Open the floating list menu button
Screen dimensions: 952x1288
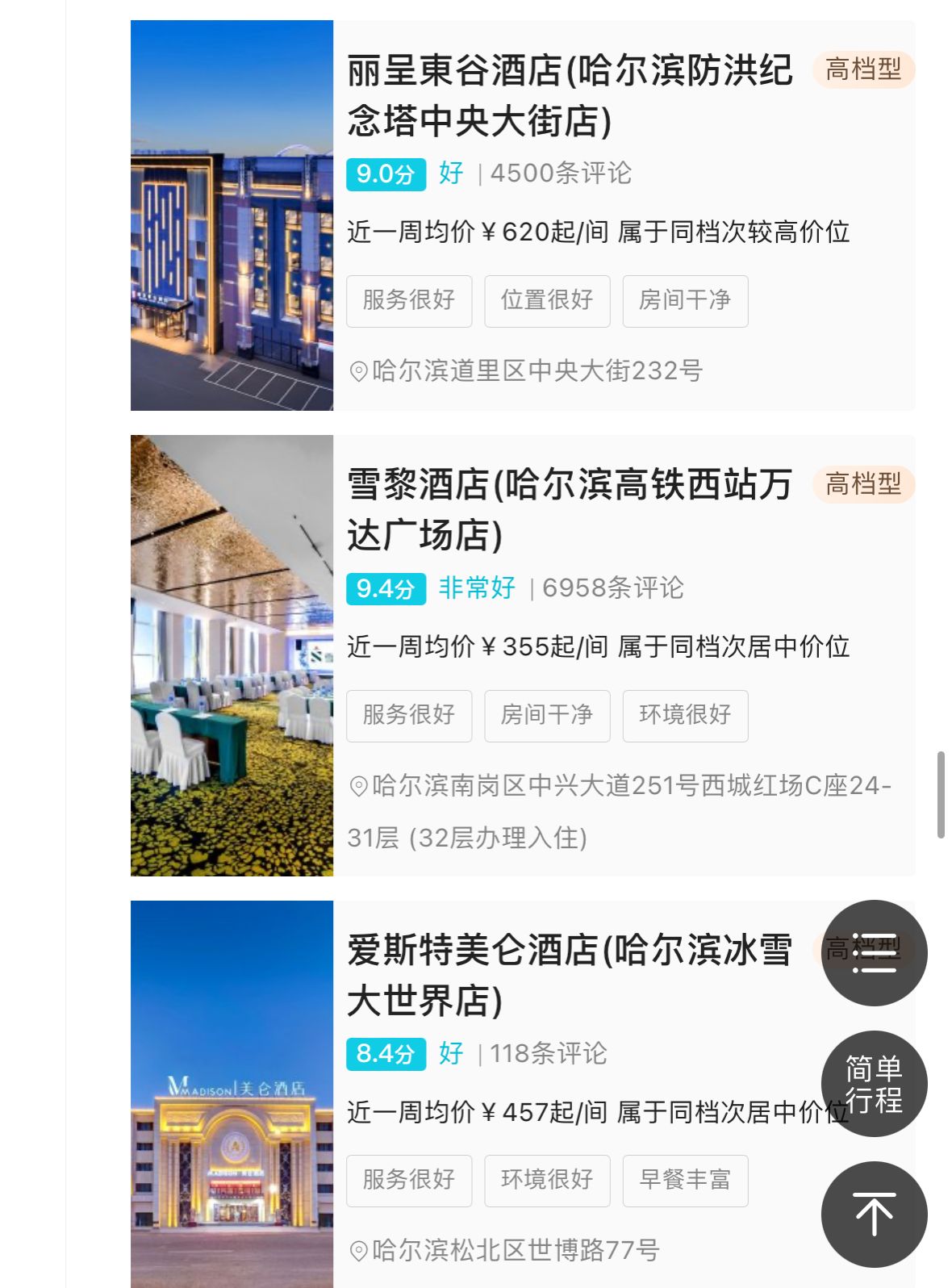point(874,953)
